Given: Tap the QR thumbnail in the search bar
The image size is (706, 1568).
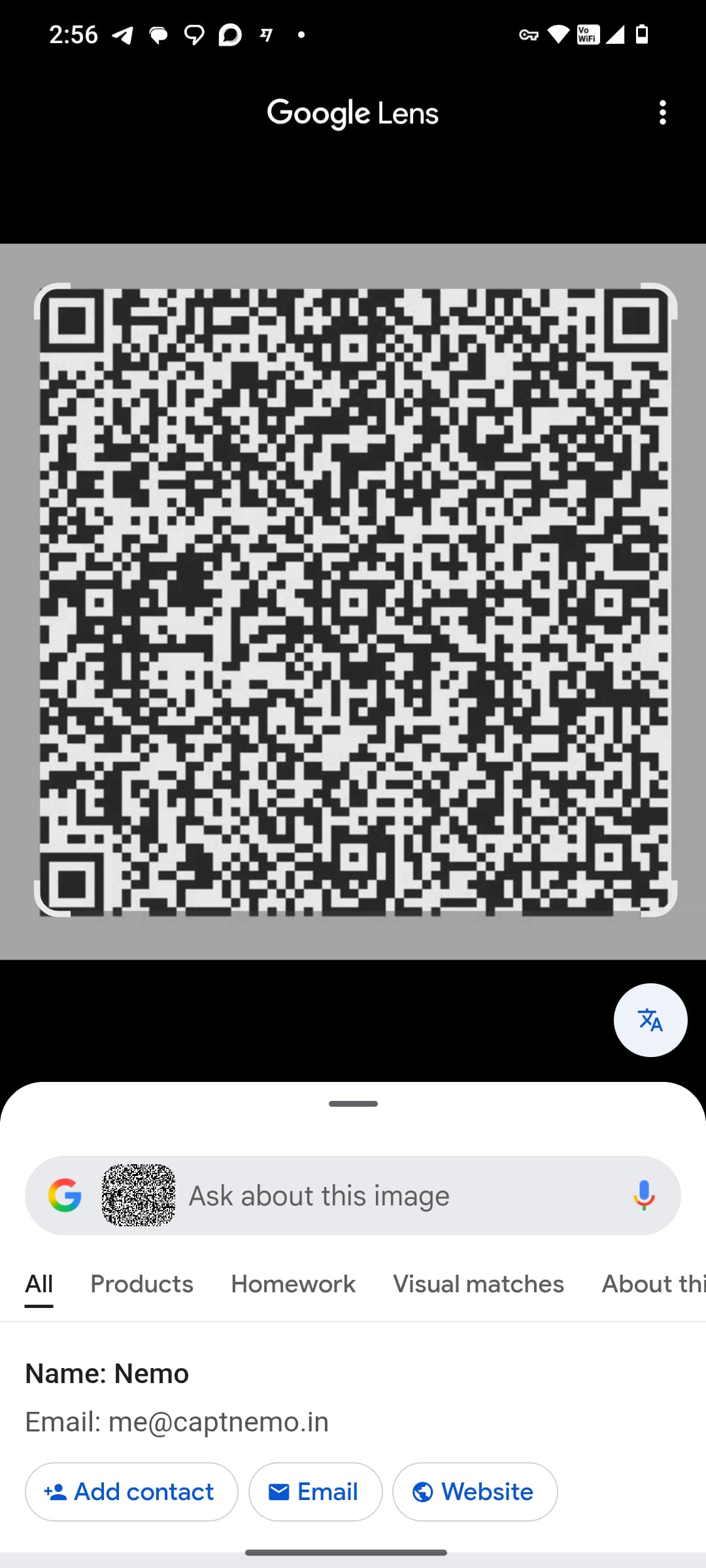Looking at the screenshot, I should 139,1195.
